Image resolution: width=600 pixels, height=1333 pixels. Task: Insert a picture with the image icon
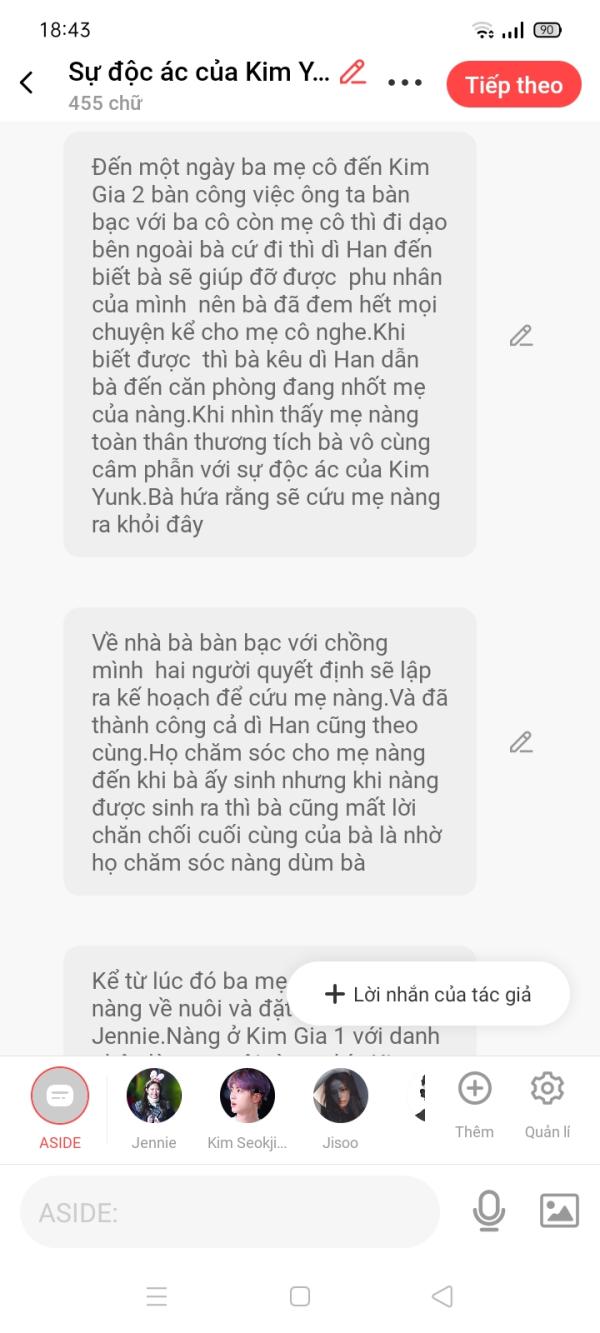coord(559,1211)
